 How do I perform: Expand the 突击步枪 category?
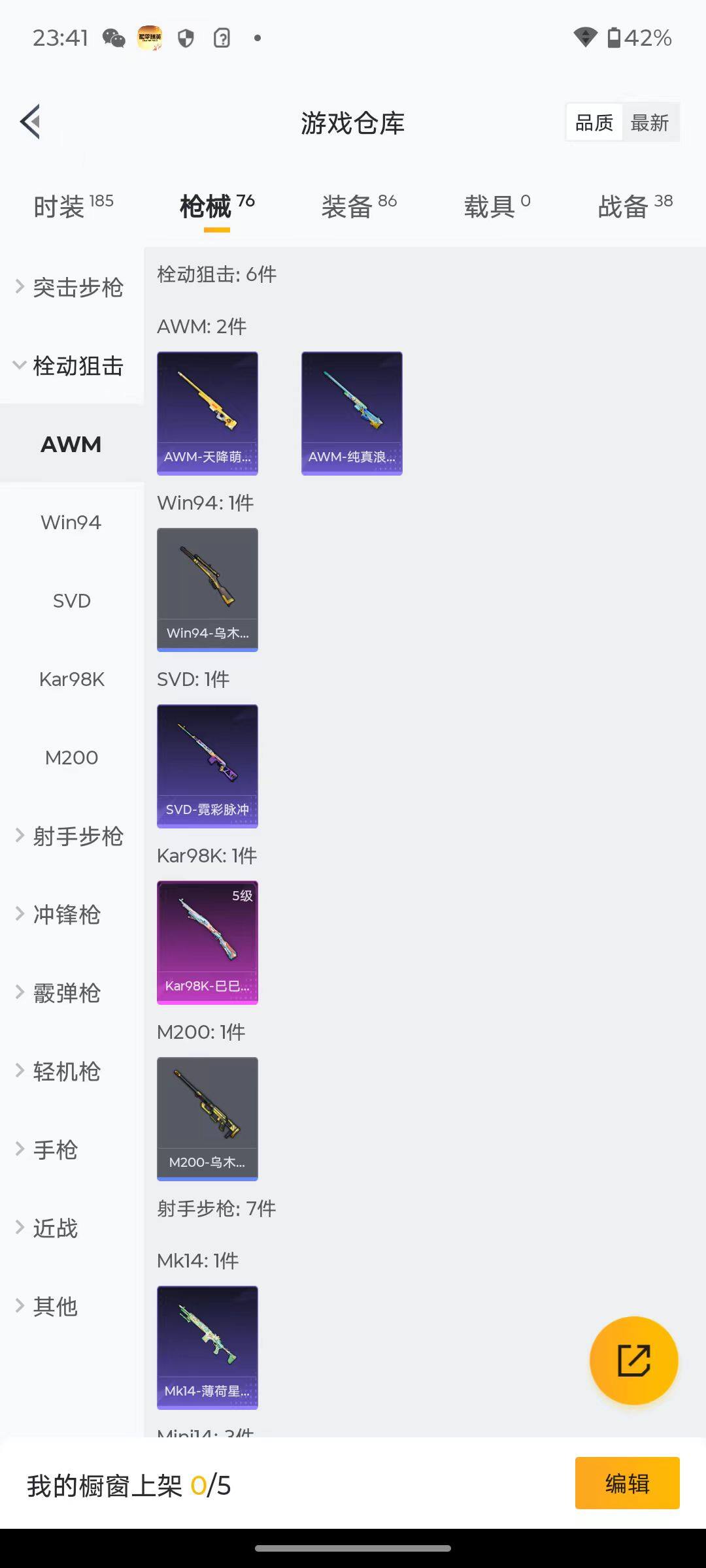point(71,287)
